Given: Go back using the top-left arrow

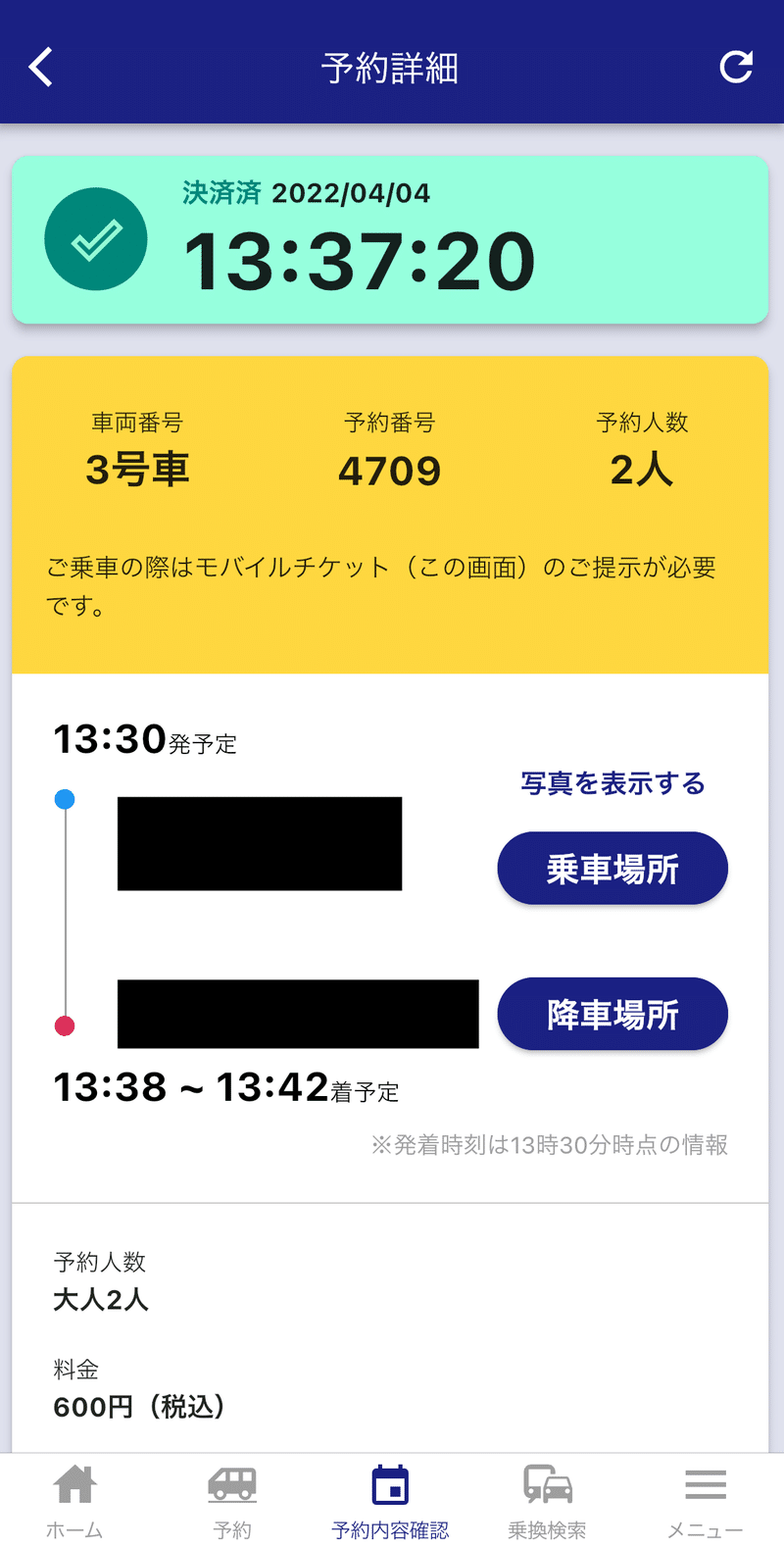Looking at the screenshot, I should click(40, 68).
